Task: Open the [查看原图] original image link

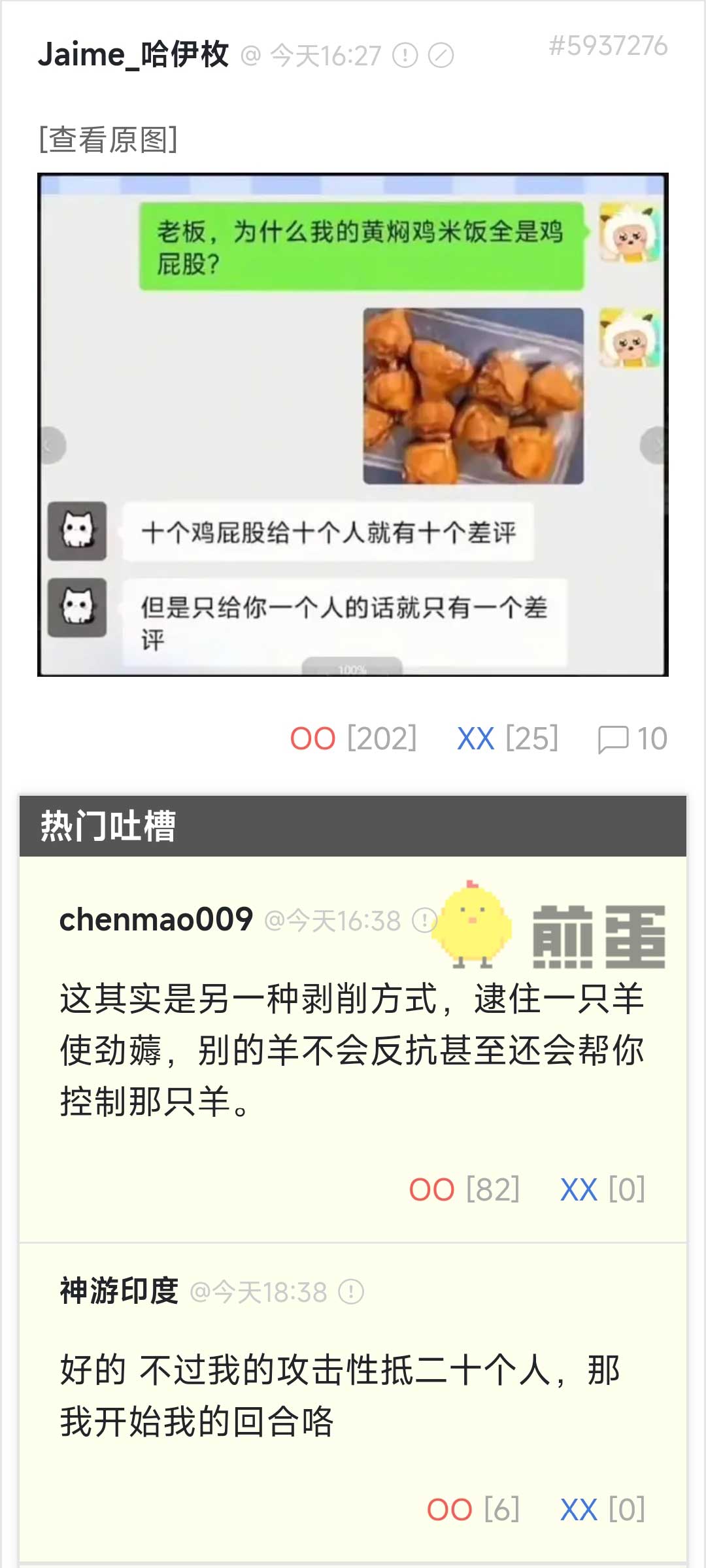Action: coord(108,139)
